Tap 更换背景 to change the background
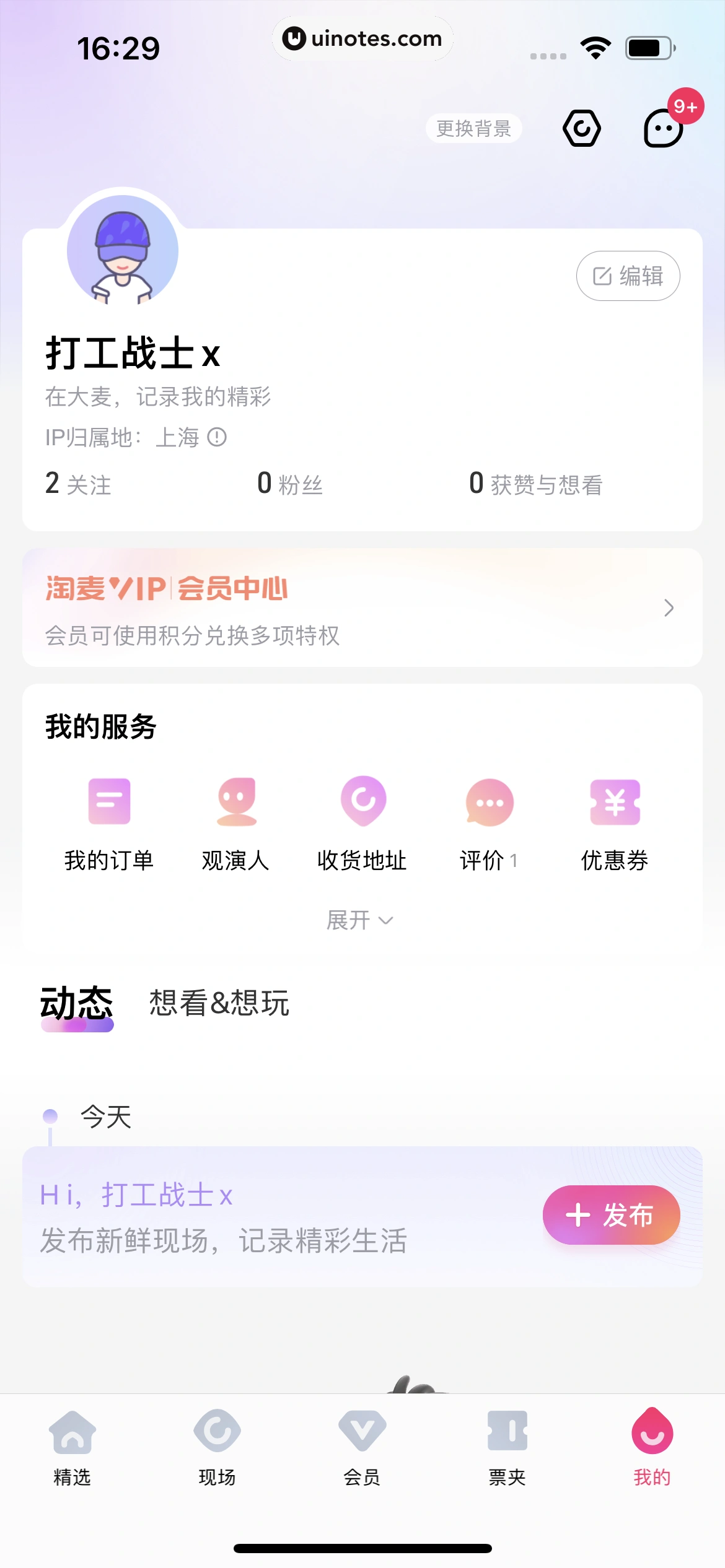Image resolution: width=725 pixels, height=1568 pixels. tap(473, 128)
